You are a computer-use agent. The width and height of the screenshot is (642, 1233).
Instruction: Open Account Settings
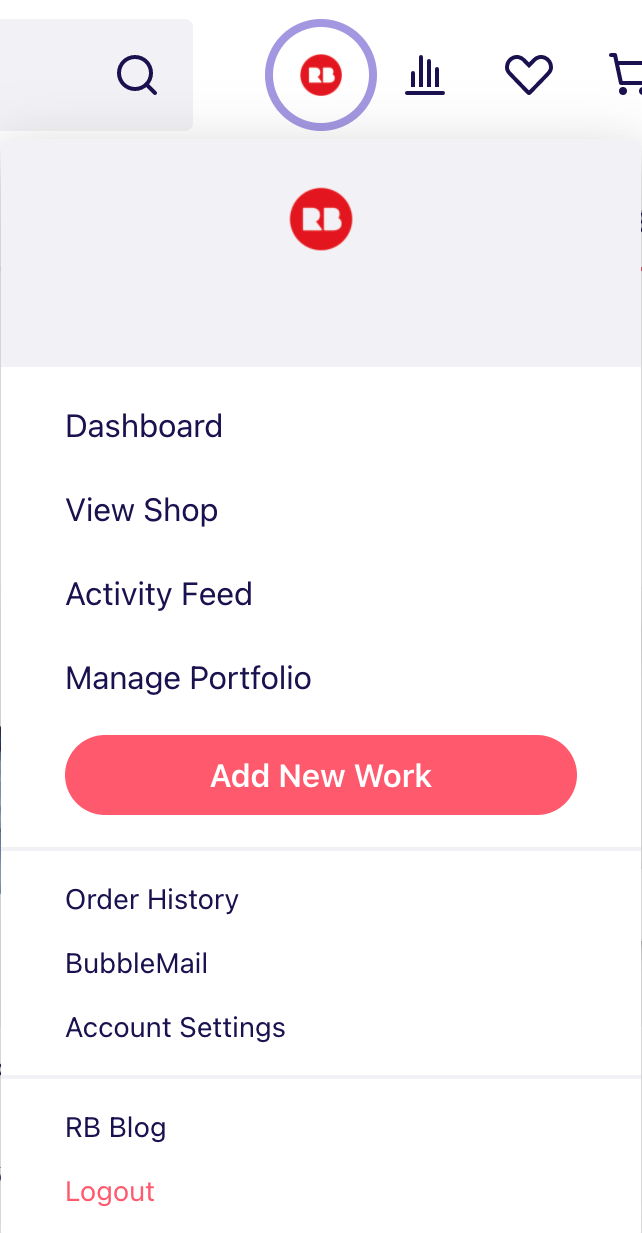point(176,1027)
